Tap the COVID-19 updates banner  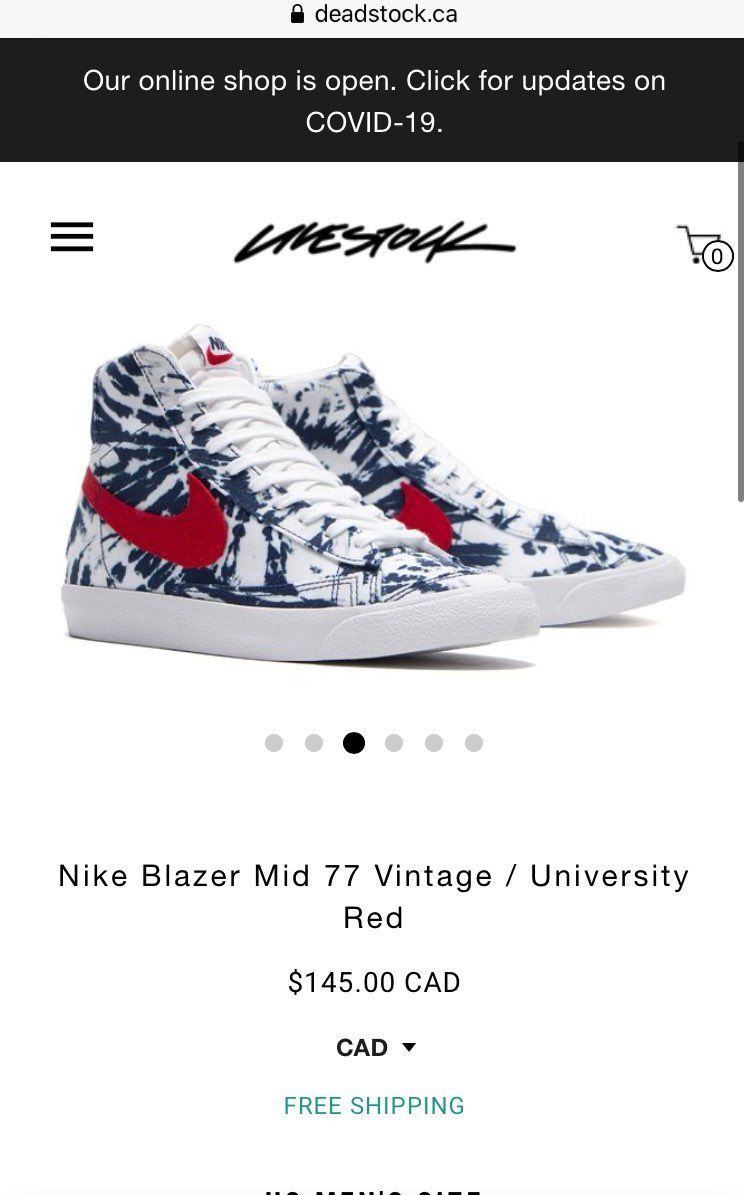372,100
